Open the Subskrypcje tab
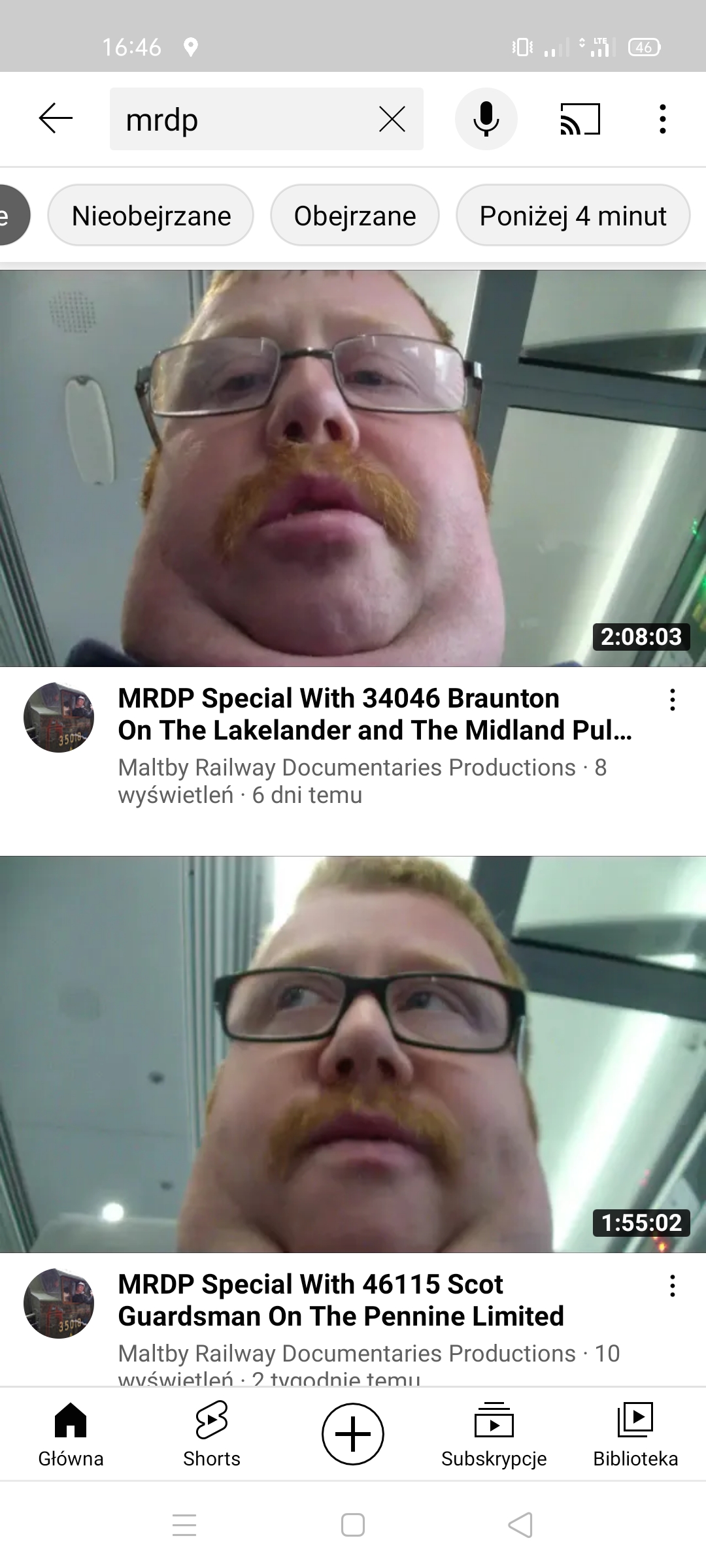Image resolution: width=706 pixels, height=1568 pixels. (x=494, y=1434)
